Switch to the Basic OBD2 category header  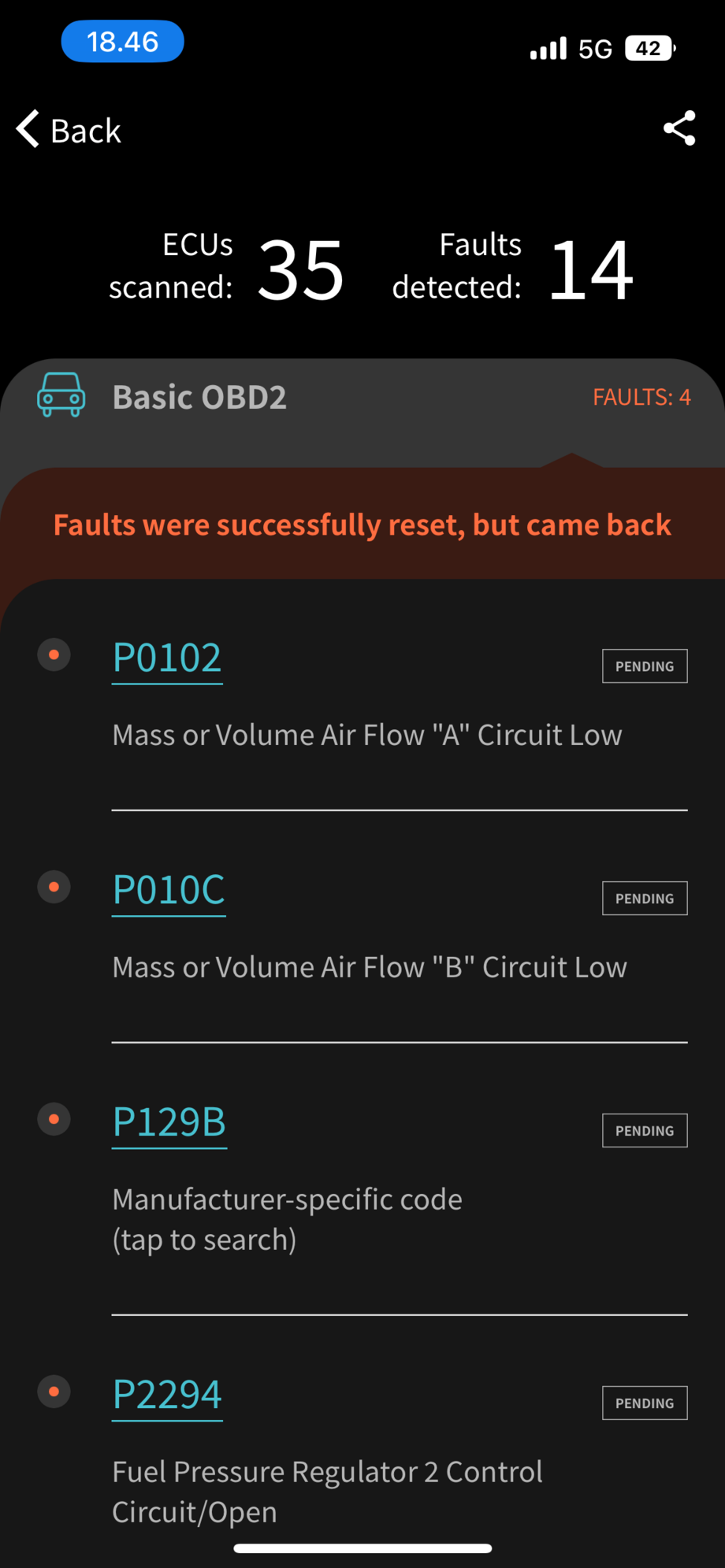coord(199,397)
